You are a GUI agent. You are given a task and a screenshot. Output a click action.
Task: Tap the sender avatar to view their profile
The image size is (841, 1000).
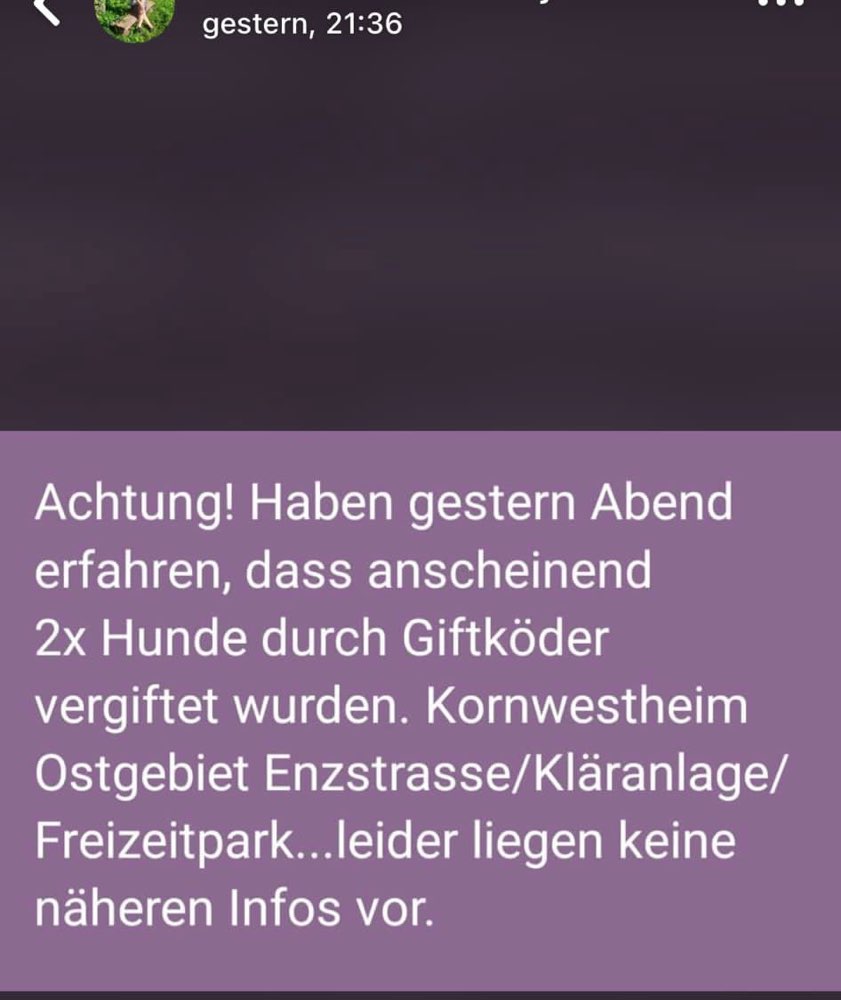(135, 14)
